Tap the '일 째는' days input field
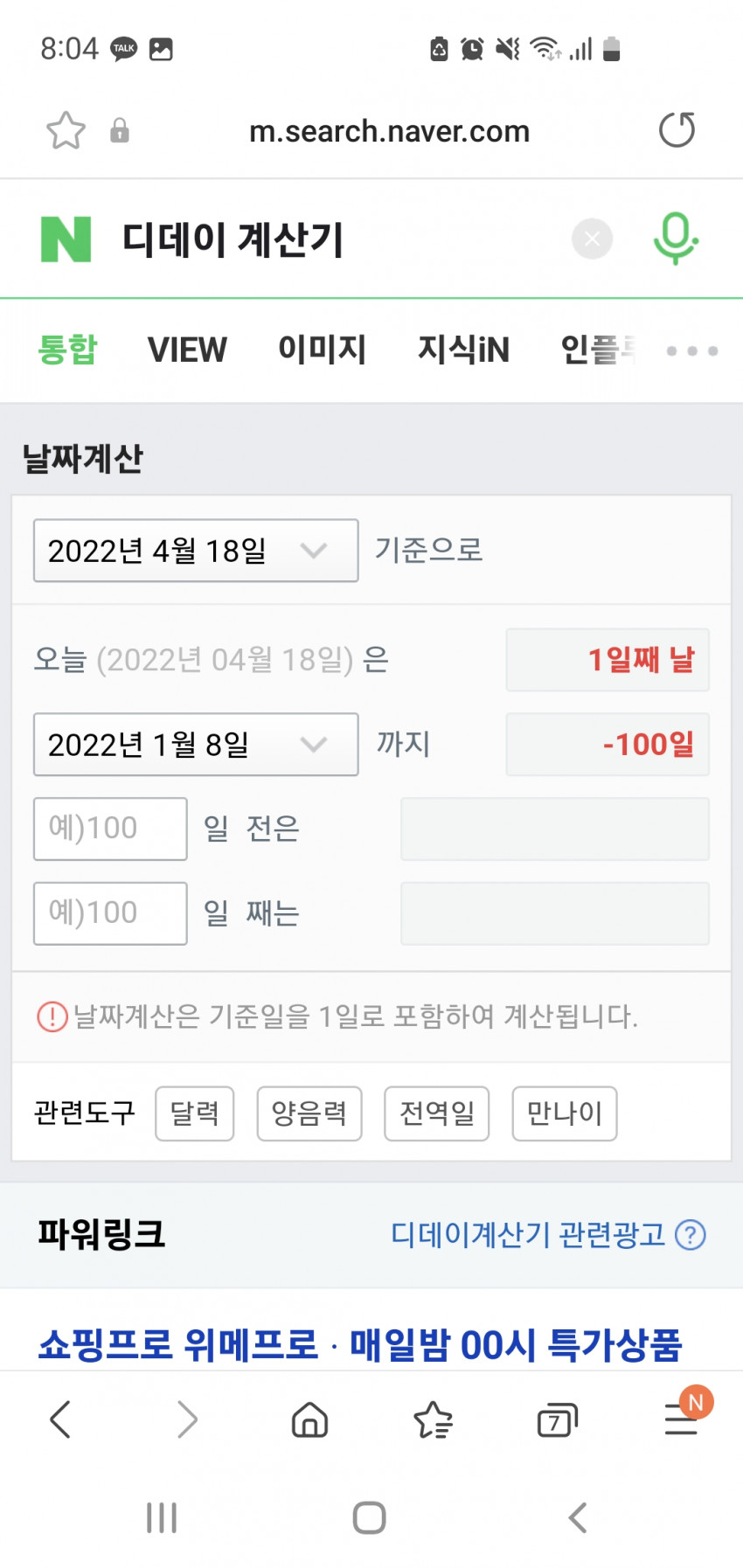Viewport: 743px width, 1568px height. 110,913
